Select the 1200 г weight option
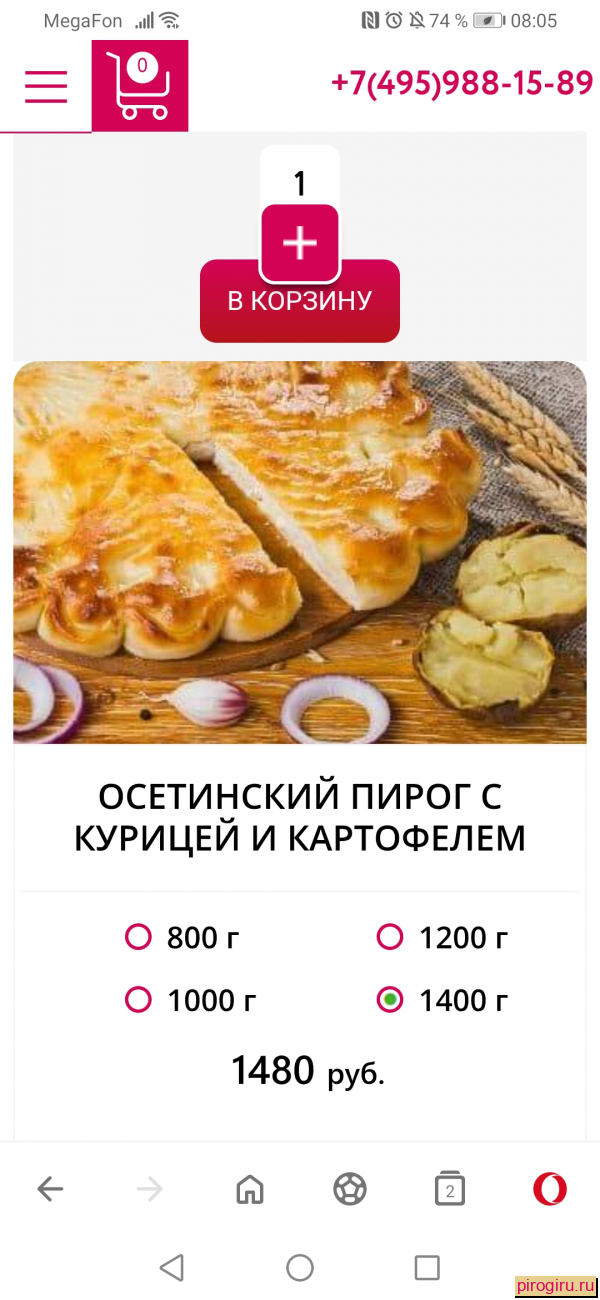The image size is (600, 1300). click(x=442, y=938)
